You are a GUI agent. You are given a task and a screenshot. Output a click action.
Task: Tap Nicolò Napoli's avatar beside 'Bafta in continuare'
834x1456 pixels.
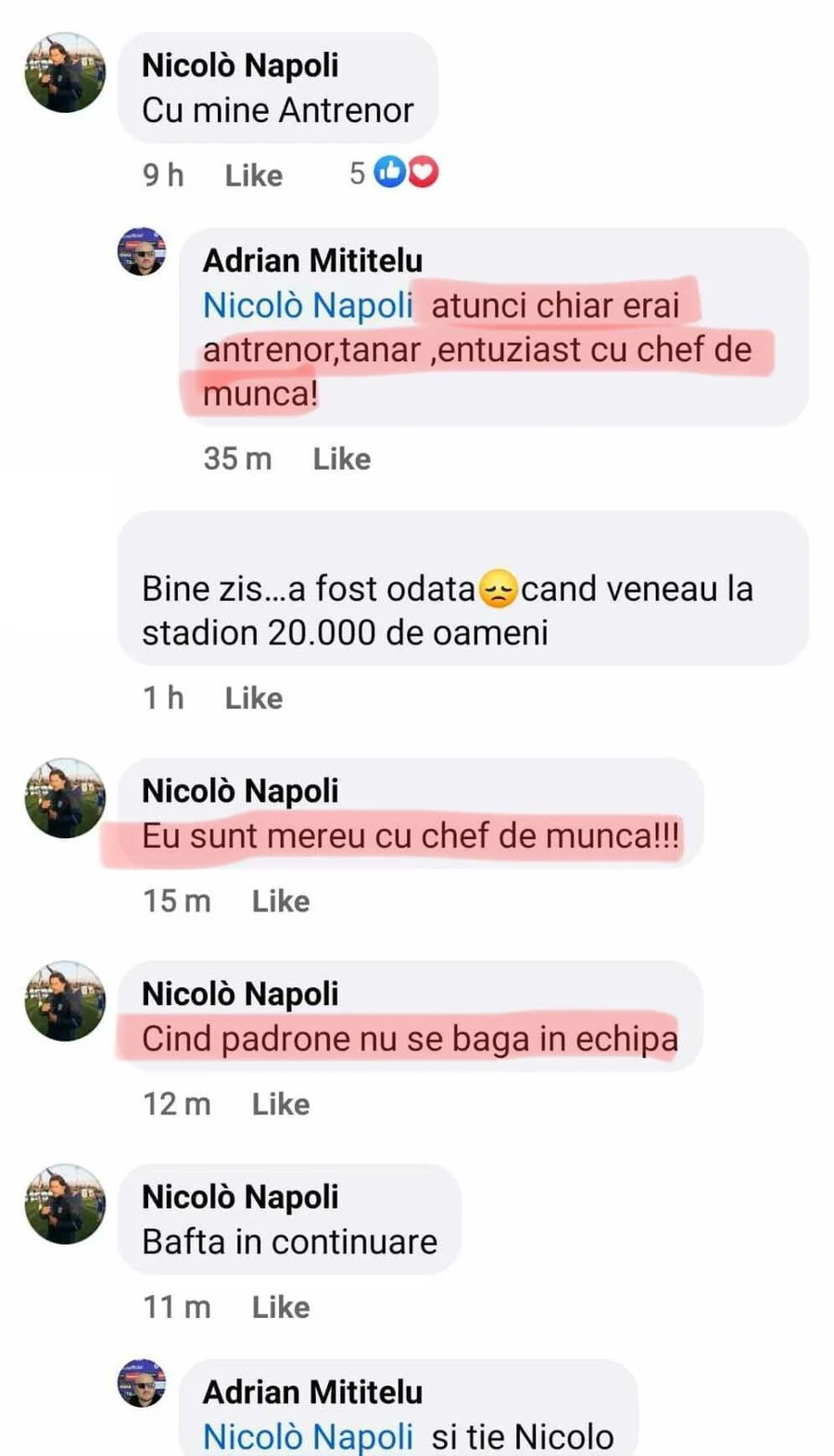65,1203
